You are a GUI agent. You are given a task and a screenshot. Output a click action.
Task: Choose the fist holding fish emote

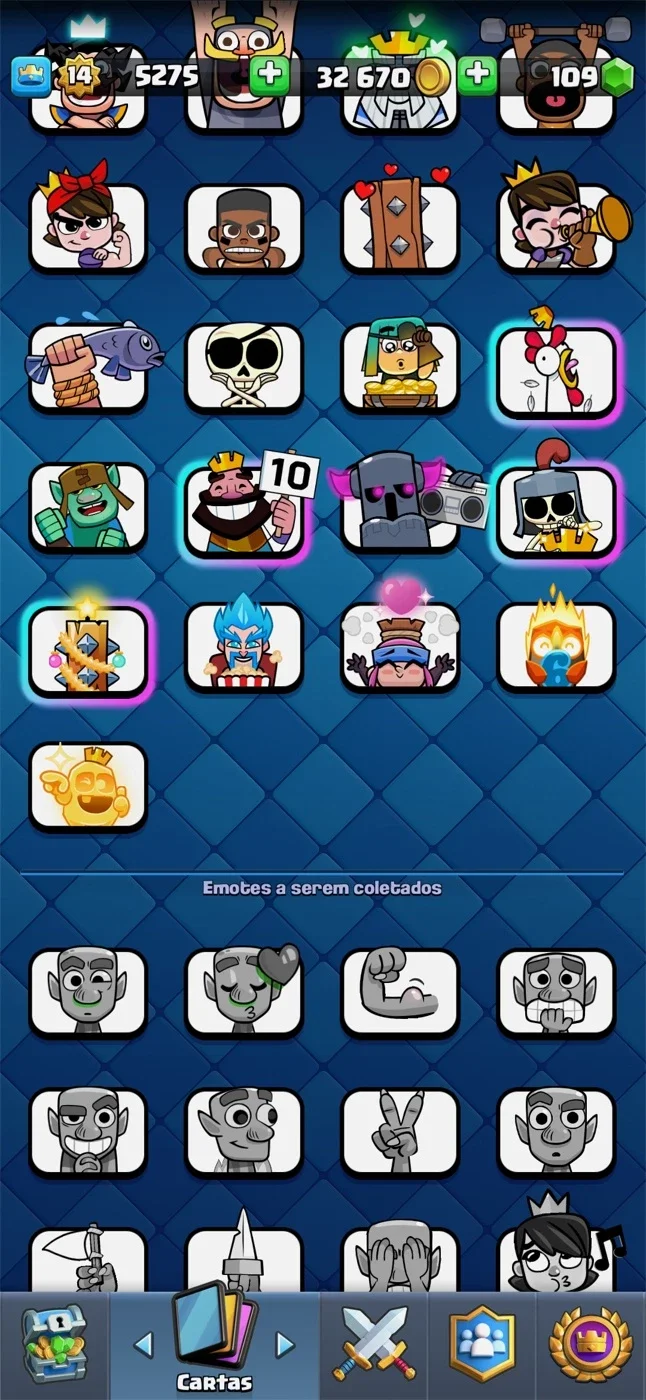89,366
